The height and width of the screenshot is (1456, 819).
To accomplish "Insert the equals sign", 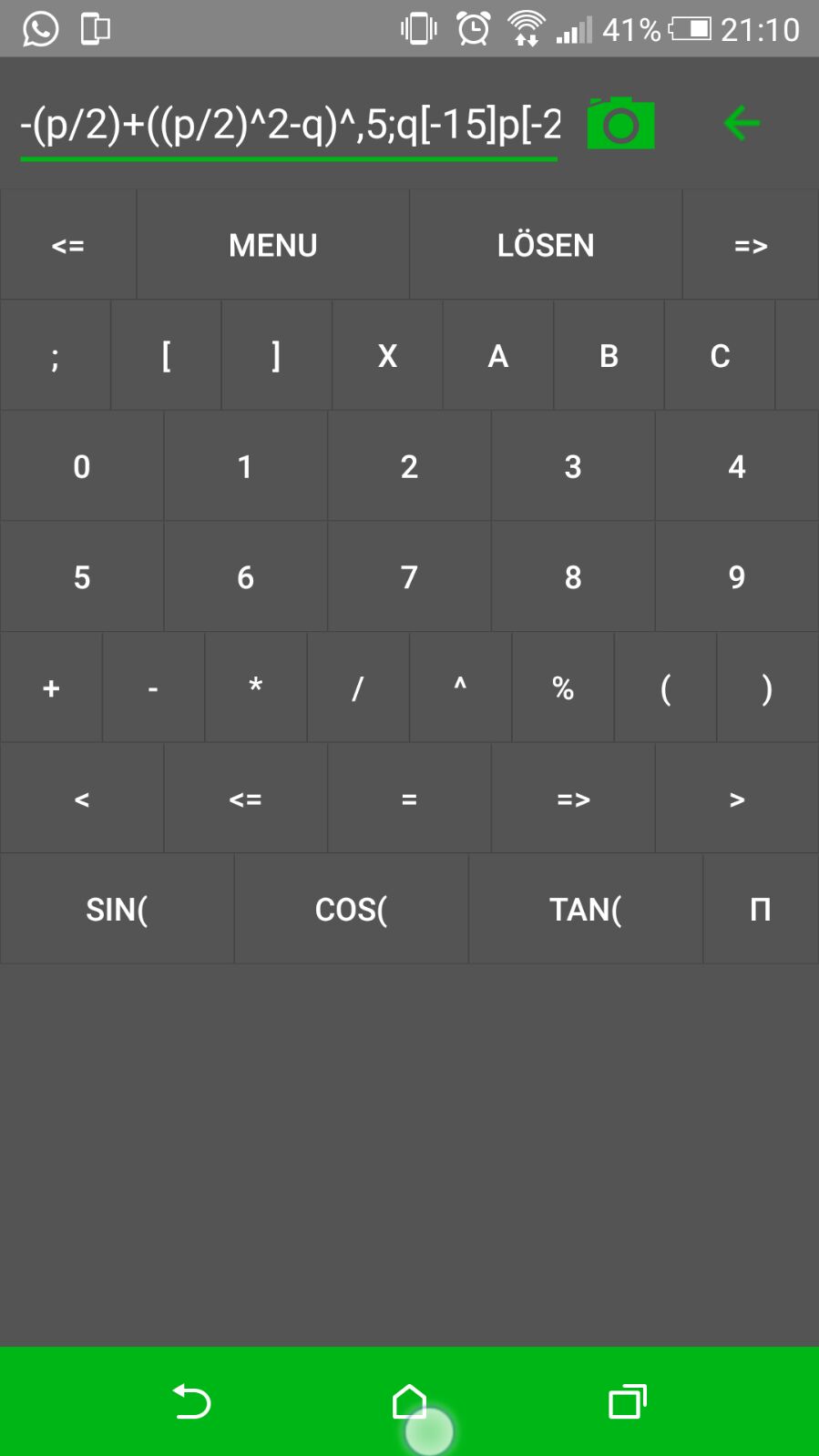I will [409, 799].
